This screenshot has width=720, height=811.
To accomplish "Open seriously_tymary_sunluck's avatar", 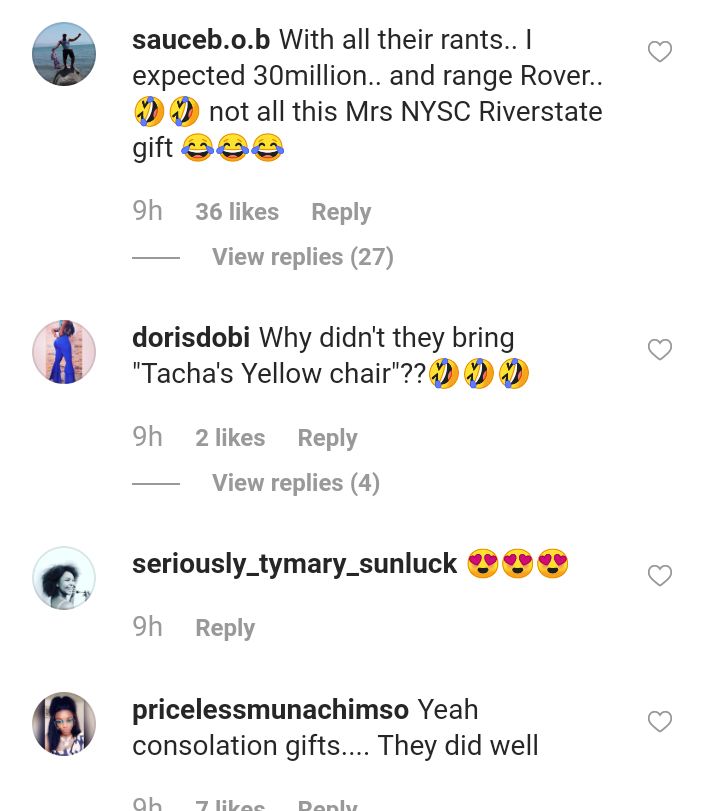I will coord(64,578).
